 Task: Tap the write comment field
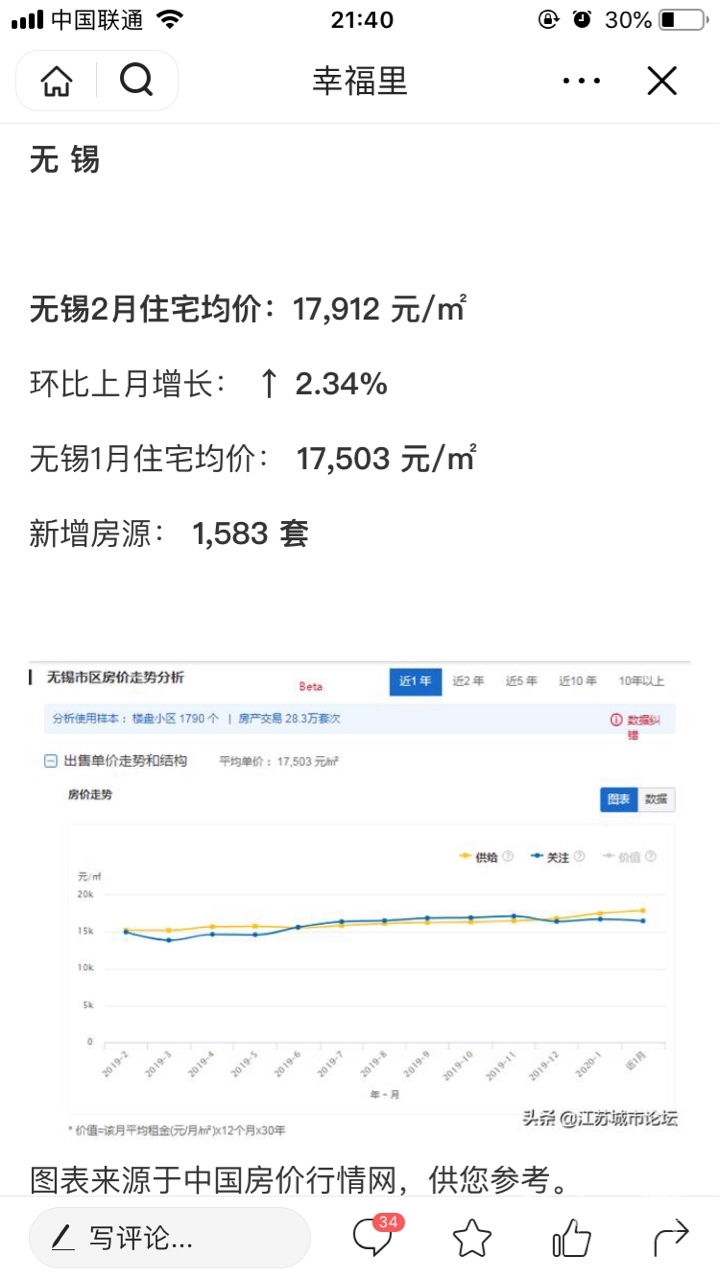click(x=168, y=1238)
